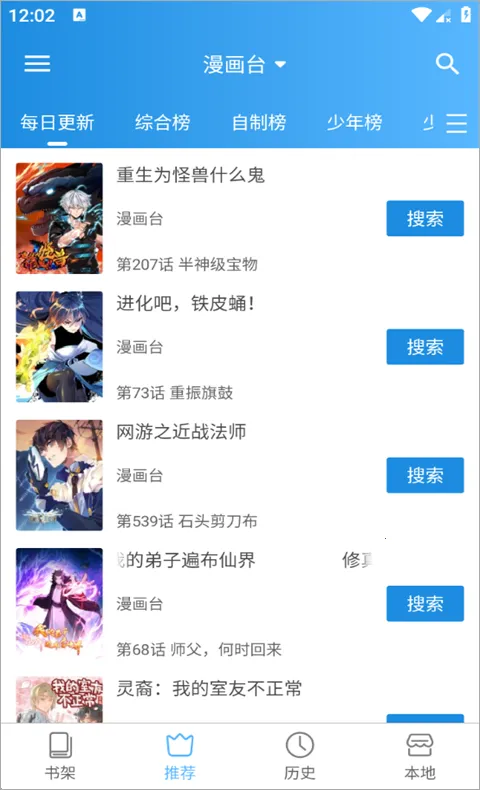Image resolution: width=480 pixels, height=790 pixels.
Task: Select the 每日更新 tab
Action: pos(57,122)
